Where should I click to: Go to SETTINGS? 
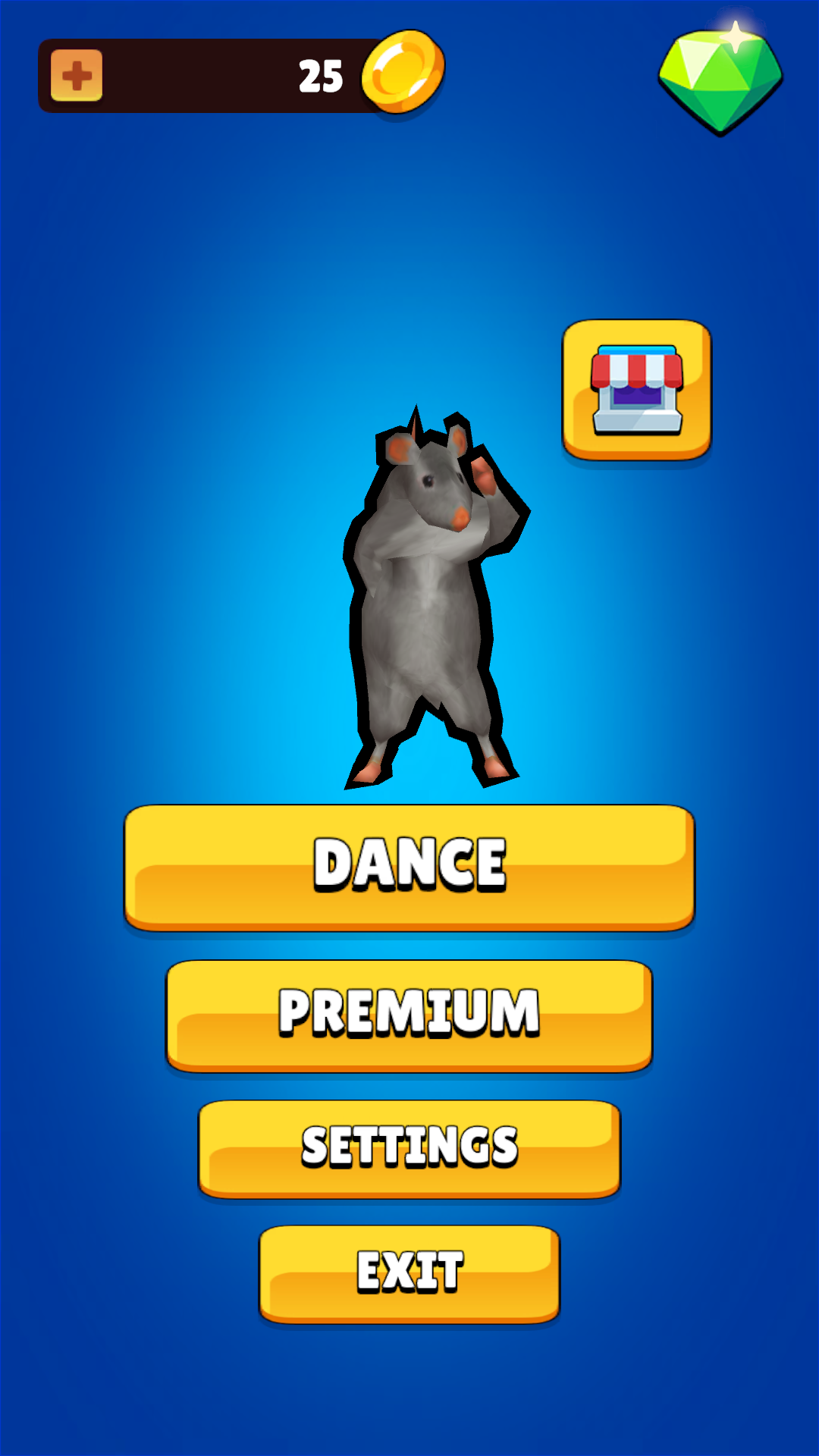pyautogui.click(x=409, y=1149)
